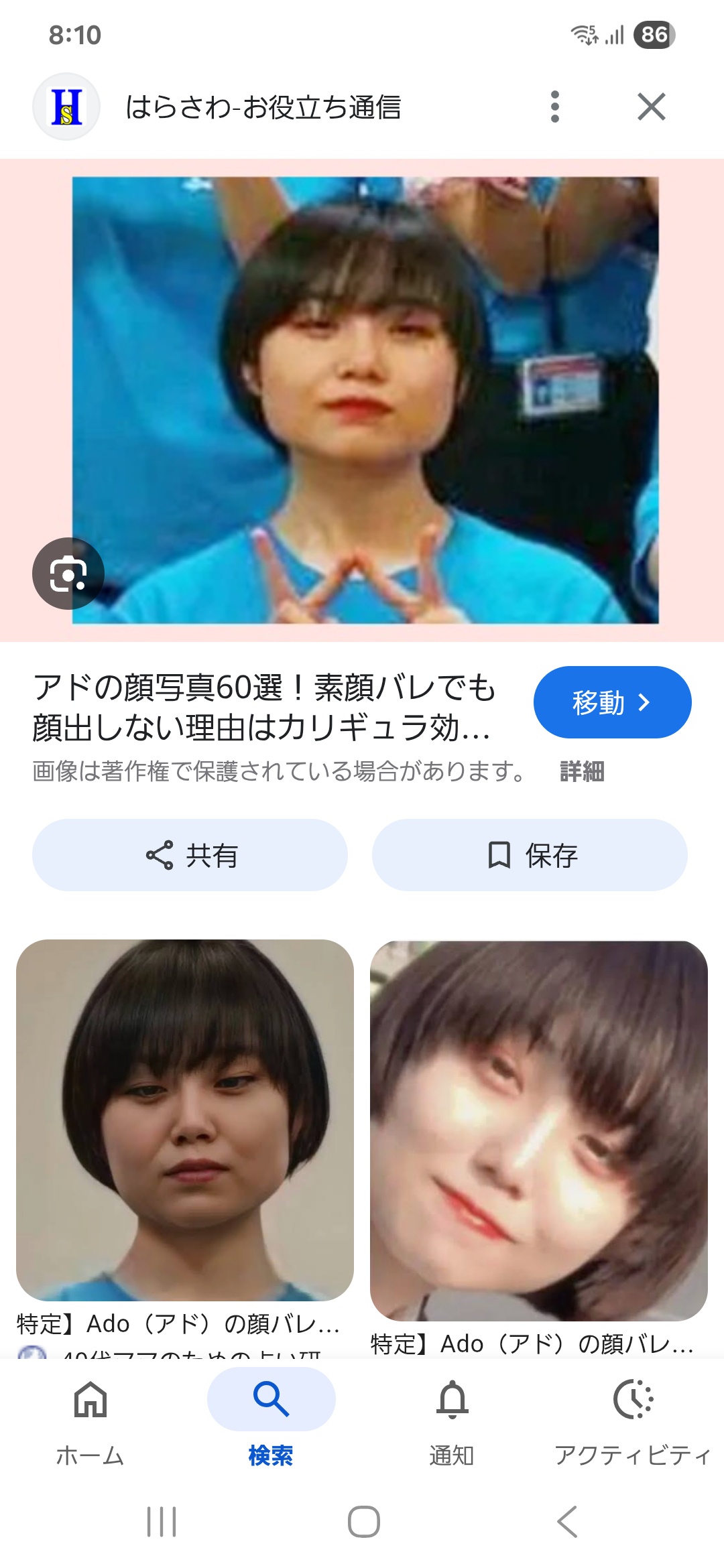
Task: Tap the system back button
Action: [567, 1521]
